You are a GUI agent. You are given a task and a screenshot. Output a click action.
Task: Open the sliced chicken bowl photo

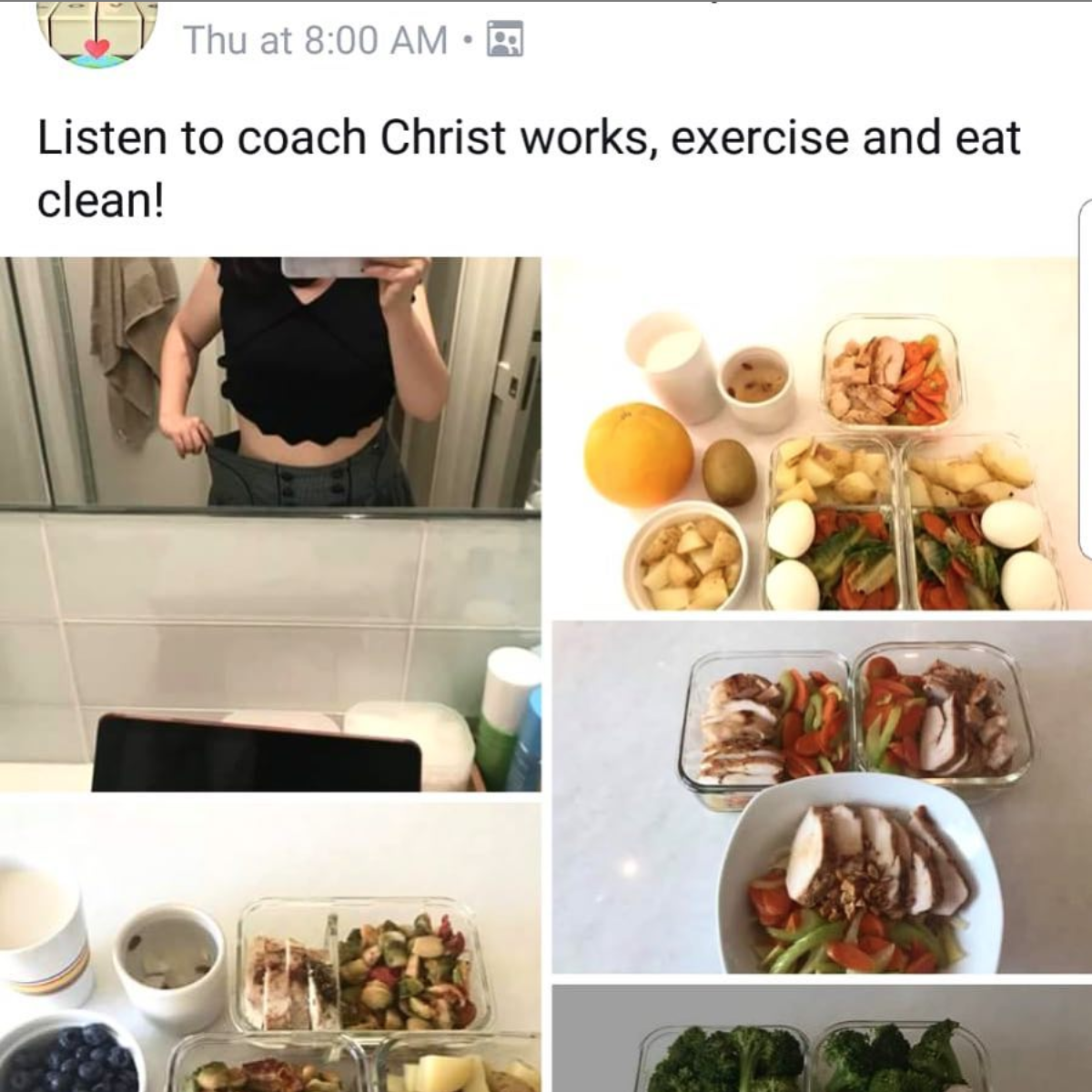tap(821, 796)
